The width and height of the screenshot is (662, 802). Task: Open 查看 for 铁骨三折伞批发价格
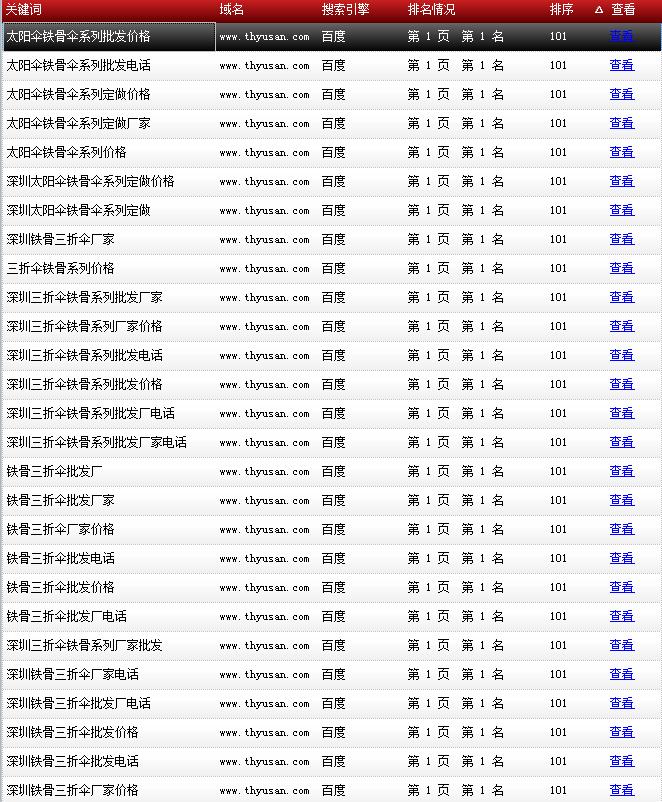[x=621, y=587]
